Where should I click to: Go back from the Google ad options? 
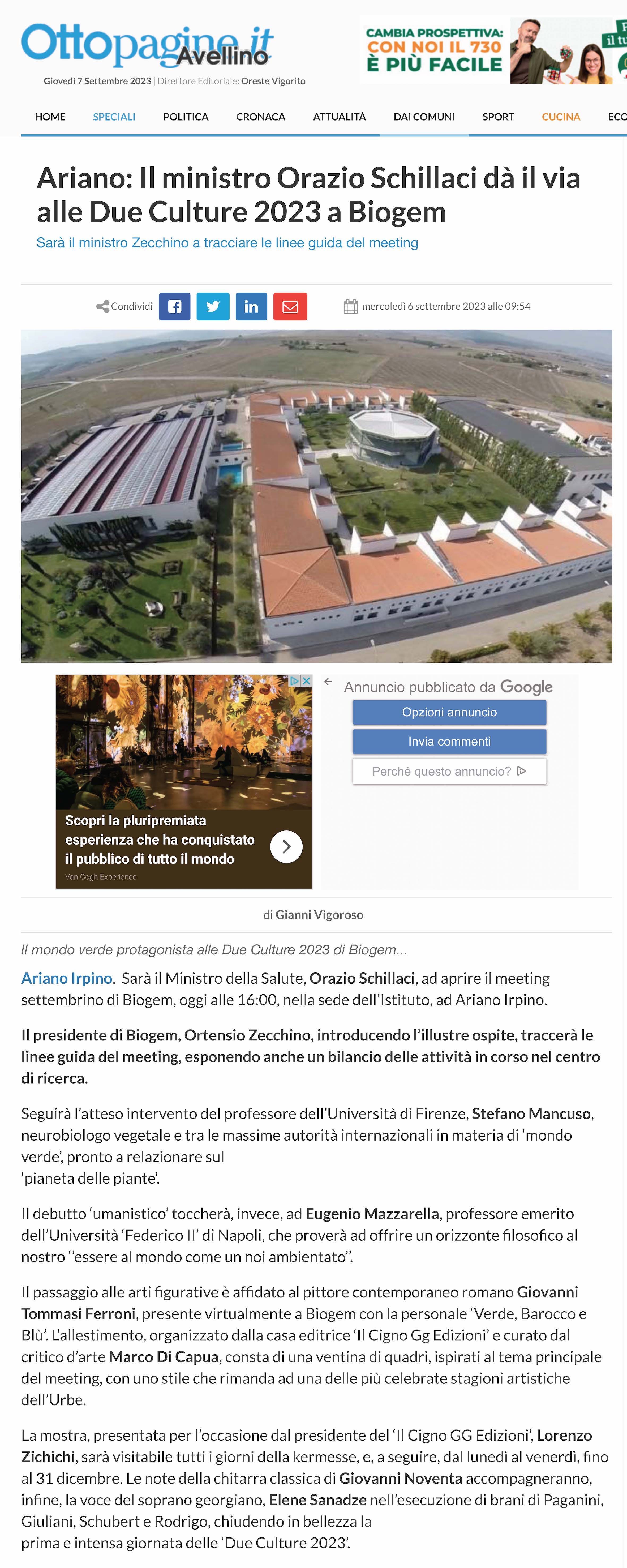pos(328,682)
